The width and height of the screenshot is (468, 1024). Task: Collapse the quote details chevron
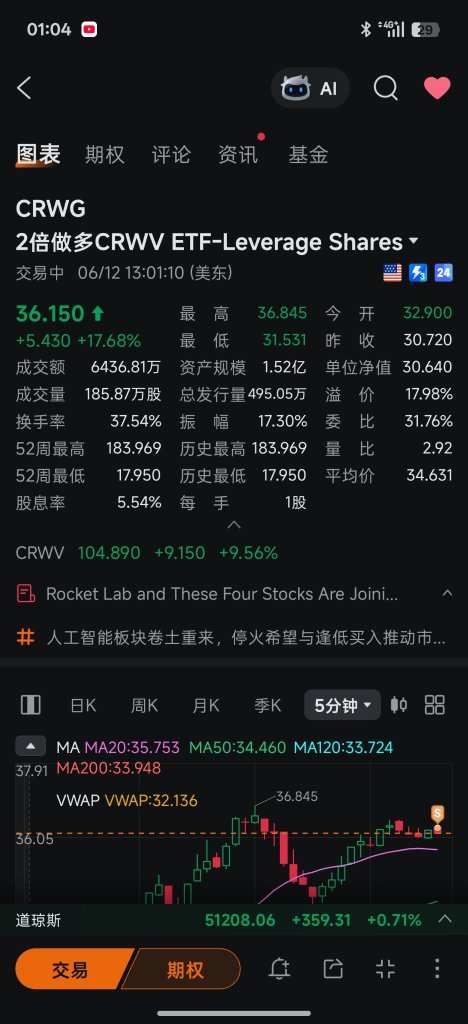click(234, 524)
